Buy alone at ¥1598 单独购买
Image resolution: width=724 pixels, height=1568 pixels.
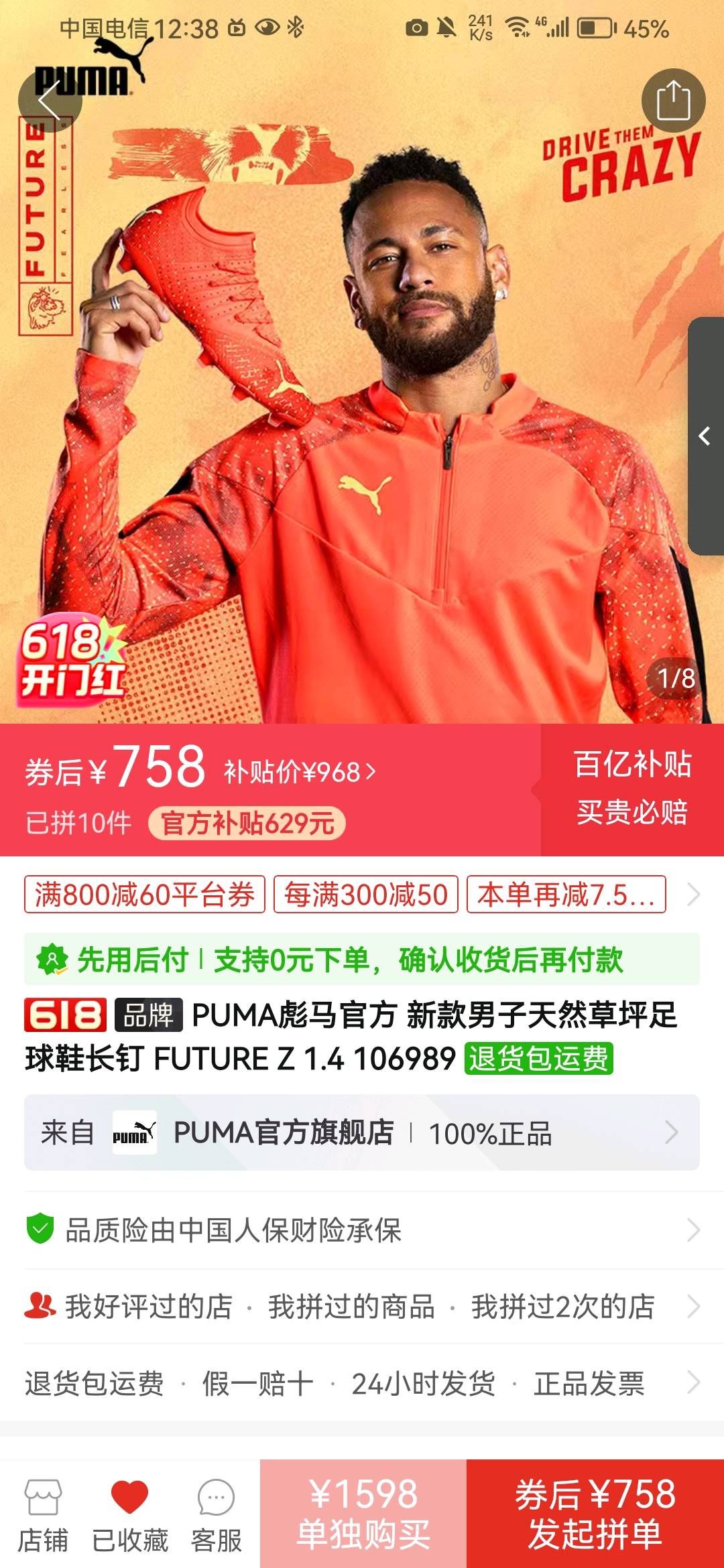(363, 1514)
